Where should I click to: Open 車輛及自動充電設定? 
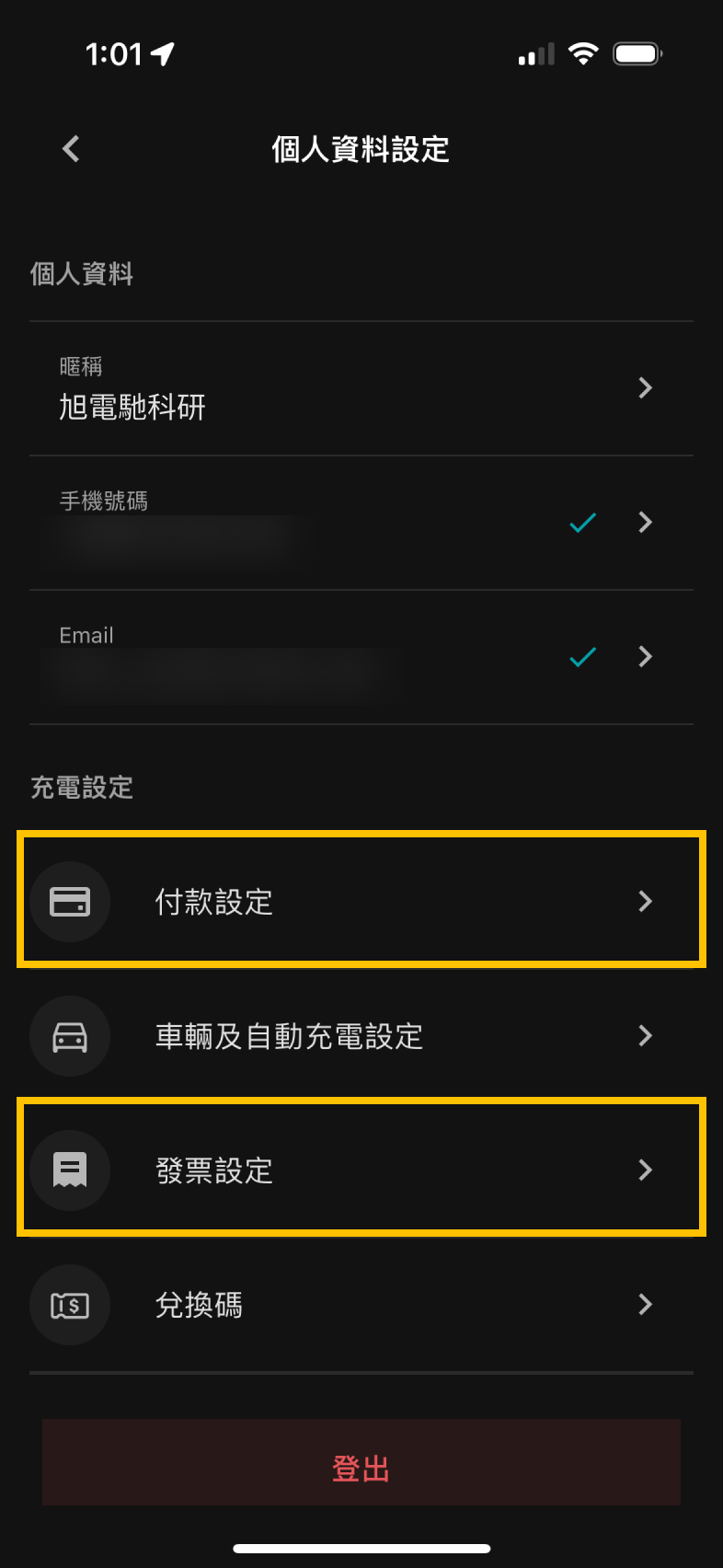[361, 1036]
